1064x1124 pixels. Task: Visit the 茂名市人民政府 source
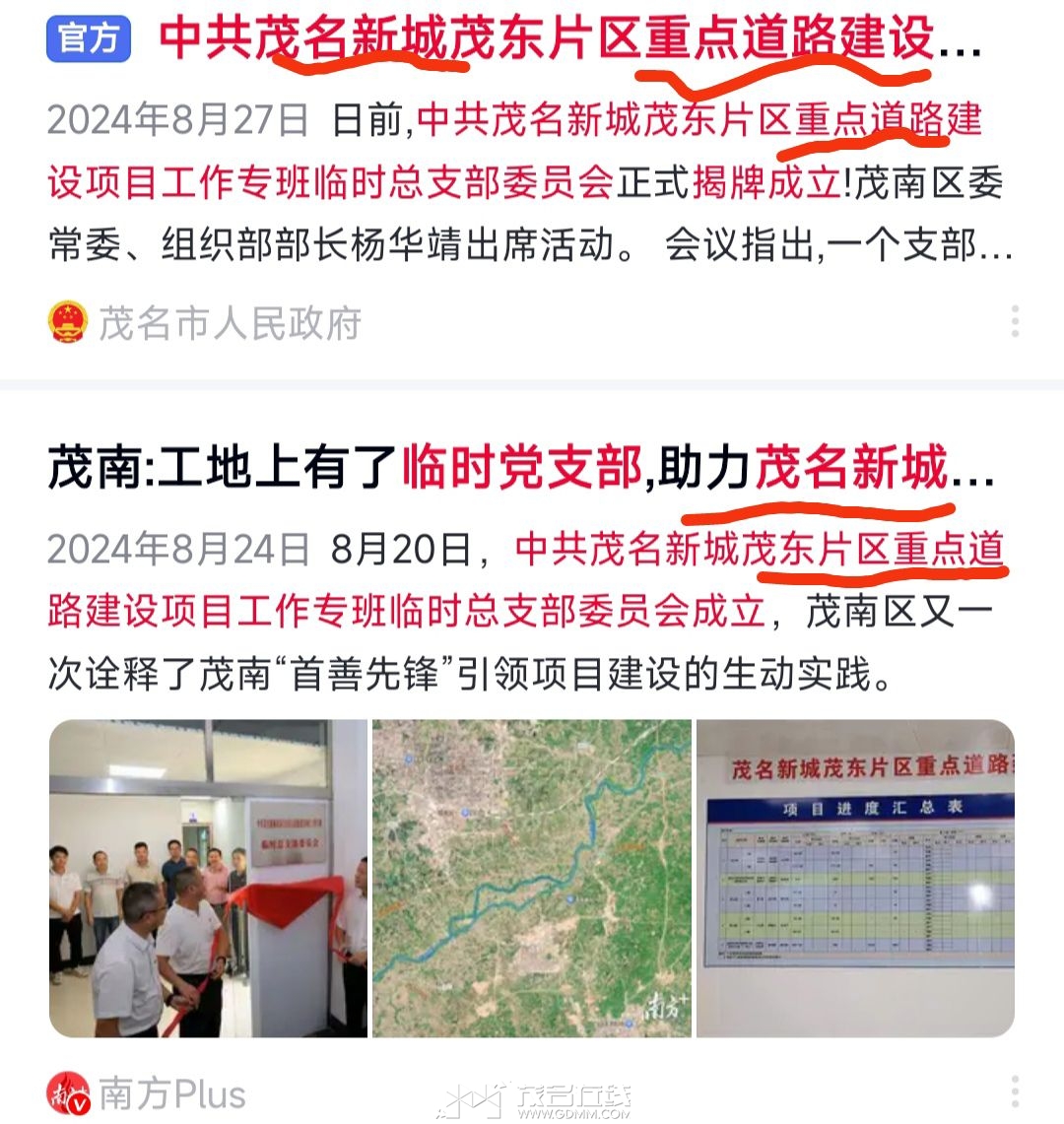[229, 323]
